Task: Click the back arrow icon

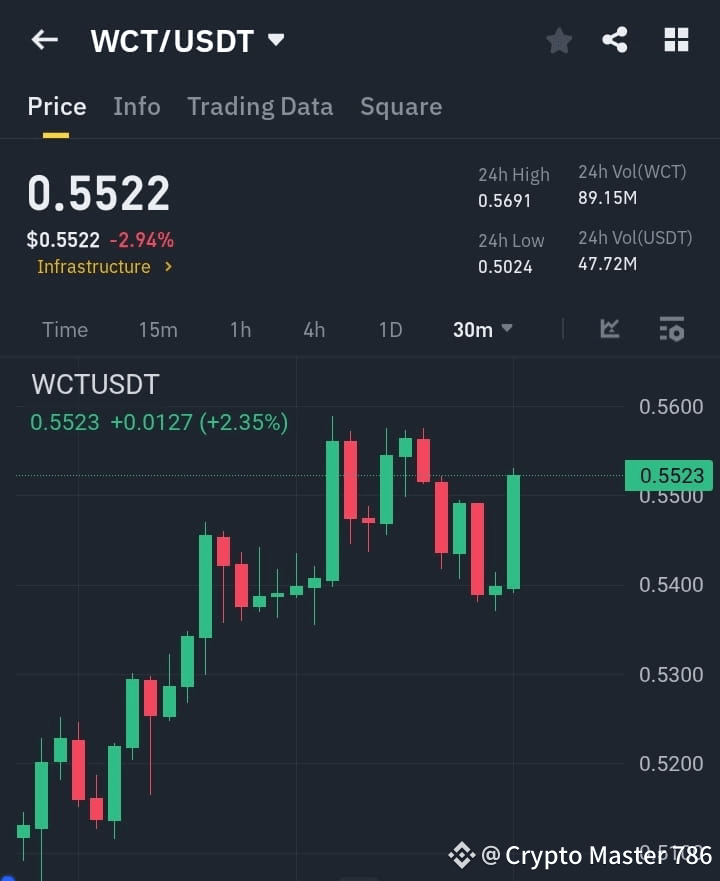Action: (43, 40)
